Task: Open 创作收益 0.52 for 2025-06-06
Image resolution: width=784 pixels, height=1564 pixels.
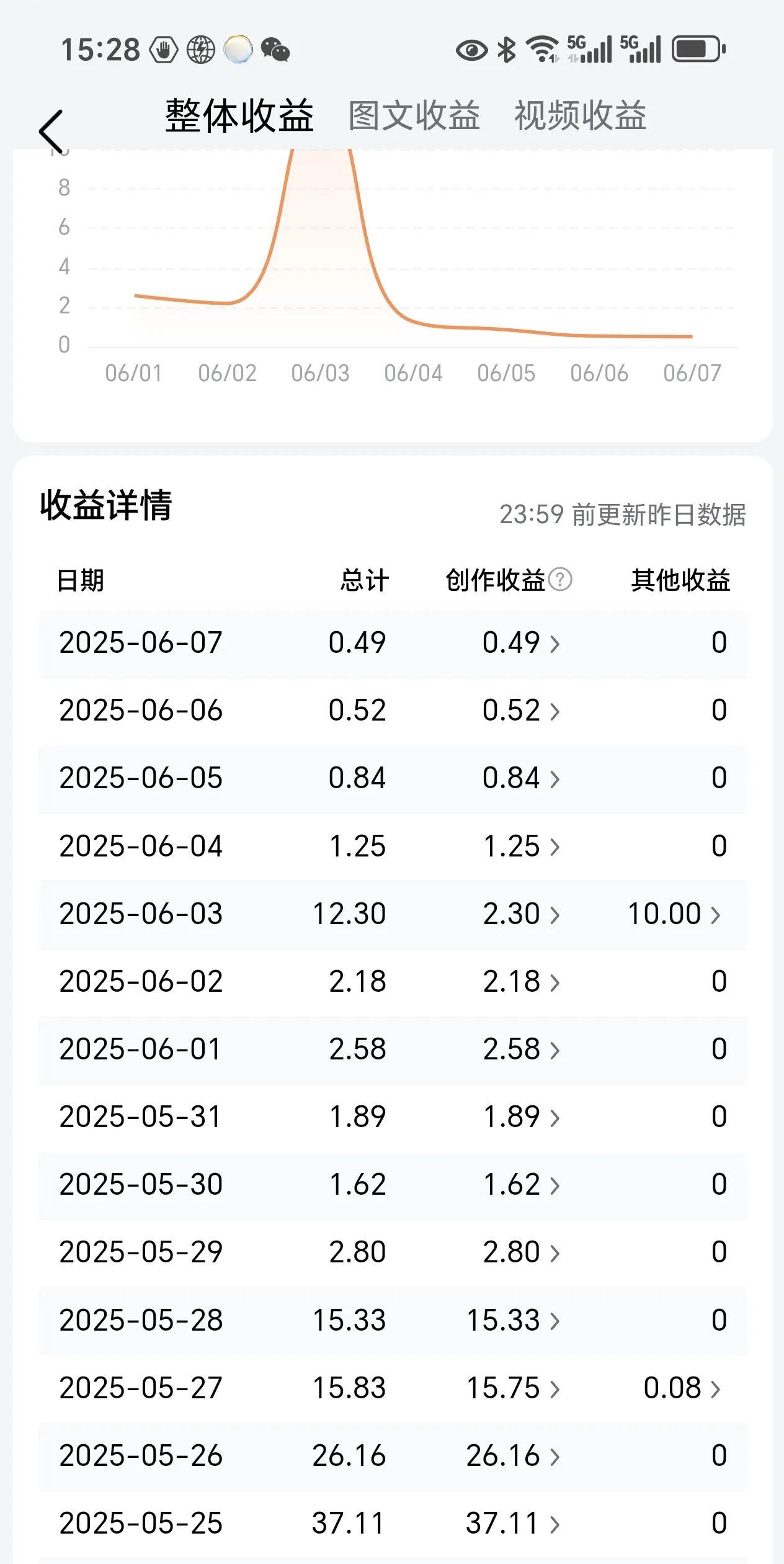Action: coord(521,711)
